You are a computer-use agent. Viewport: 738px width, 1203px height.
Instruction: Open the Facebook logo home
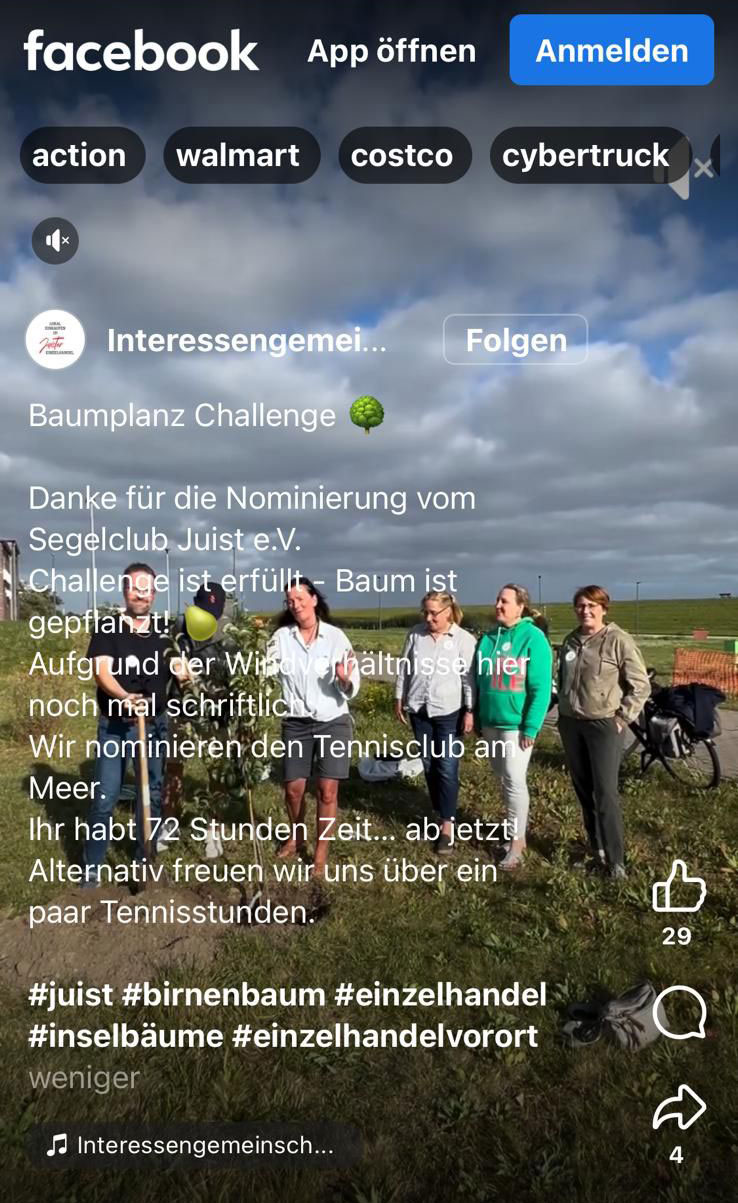click(141, 51)
